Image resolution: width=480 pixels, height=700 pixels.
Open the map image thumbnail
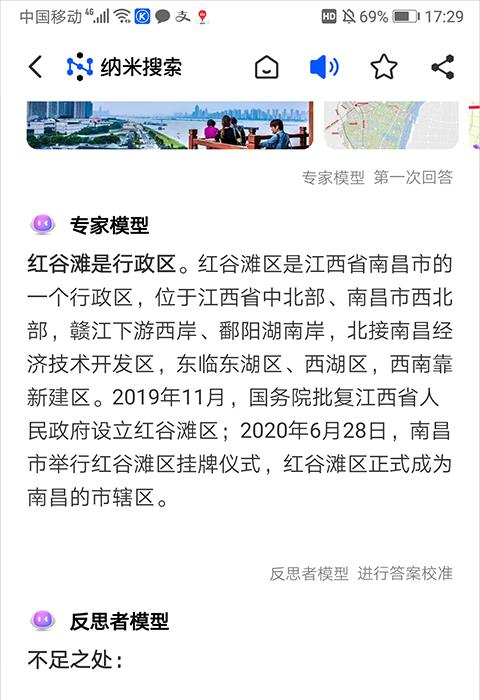pyautogui.click(x=391, y=125)
